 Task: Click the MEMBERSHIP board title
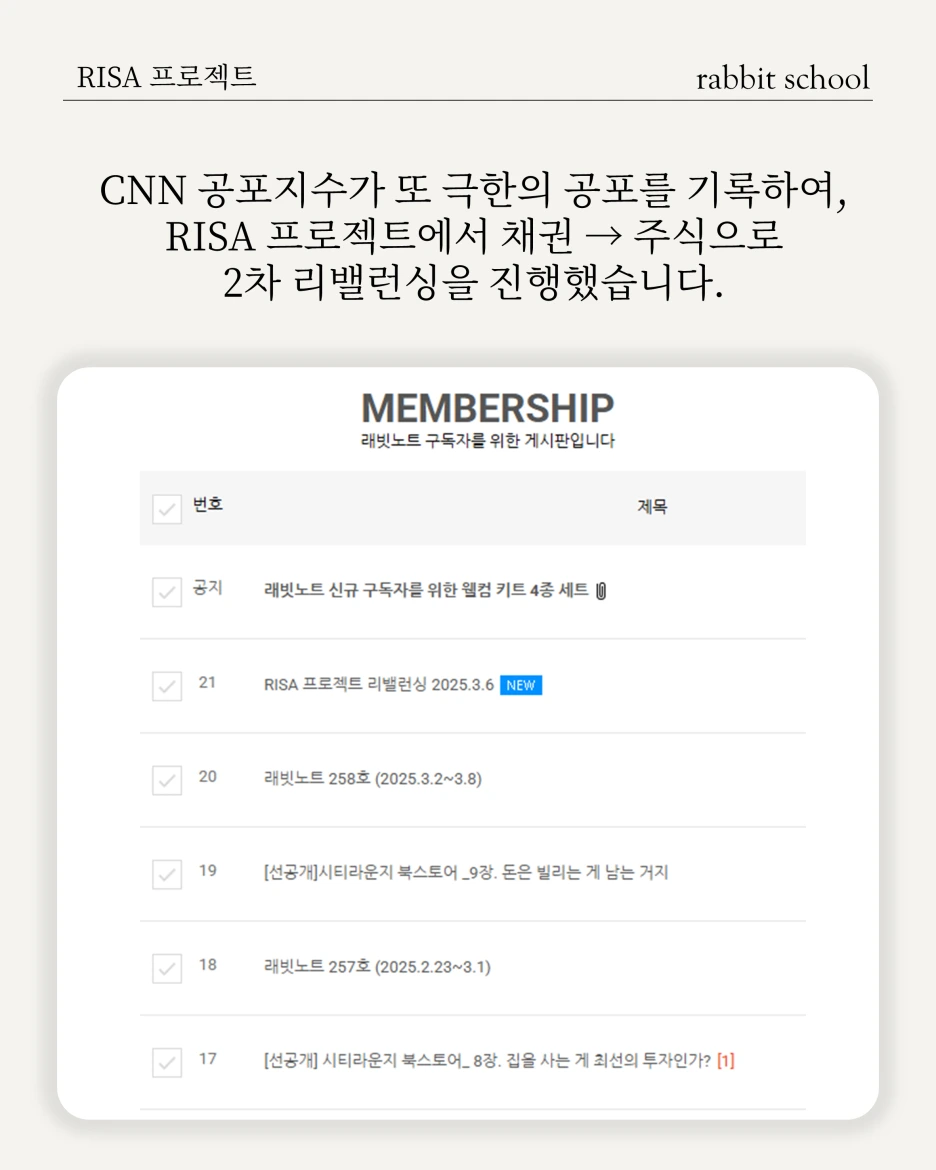pyautogui.click(x=487, y=406)
